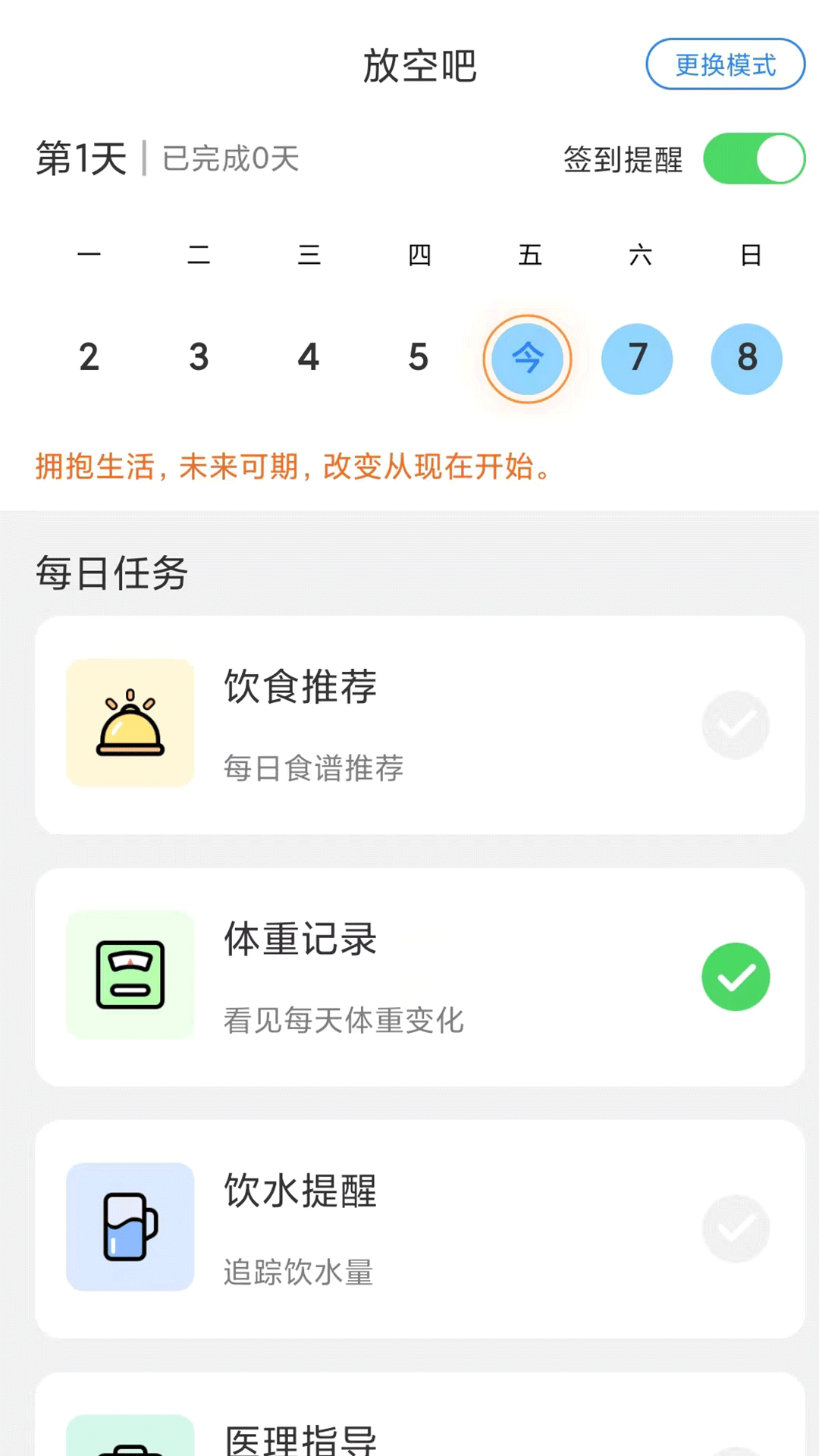
Task: Select today's 今 circle on the calendar
Action: 528,359
